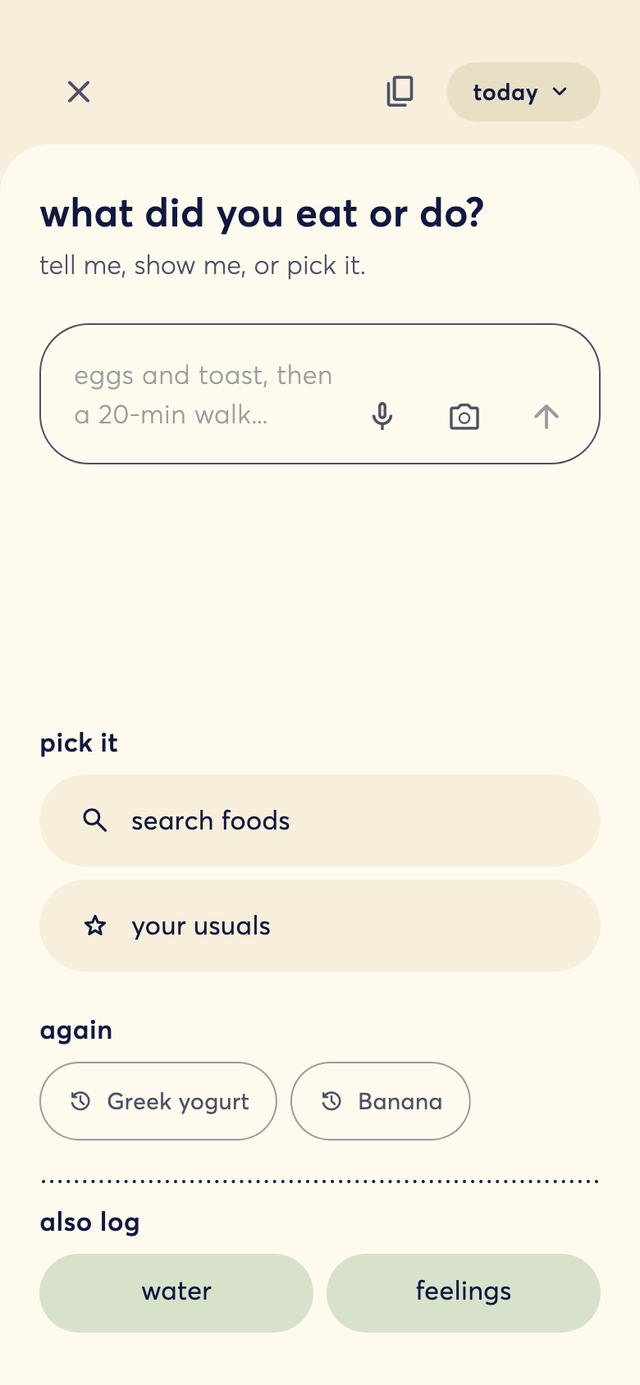Tap the copy icon next to today
640x1385 pixels.
(400, 92)
